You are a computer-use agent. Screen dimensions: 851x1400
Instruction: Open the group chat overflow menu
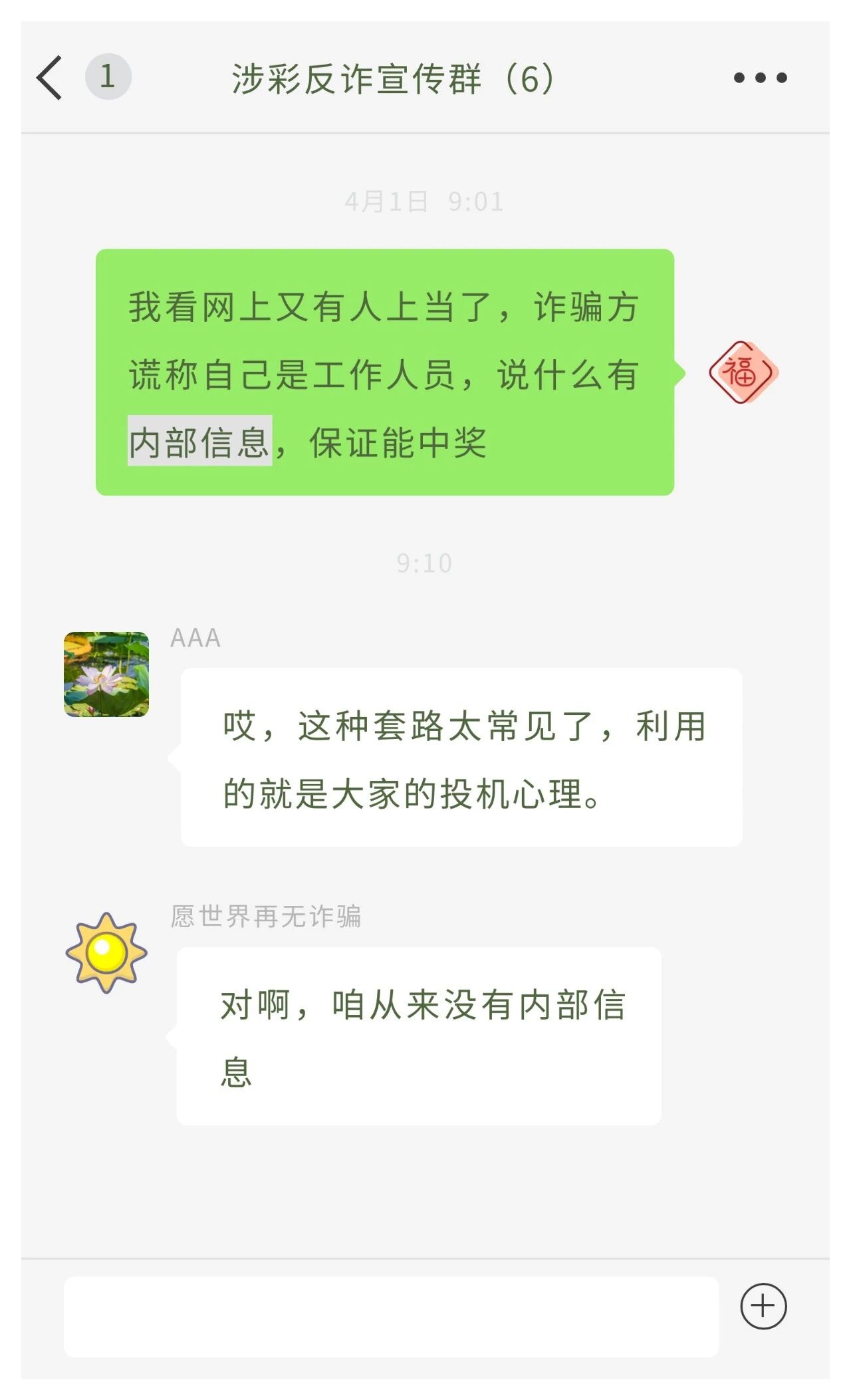760,78
